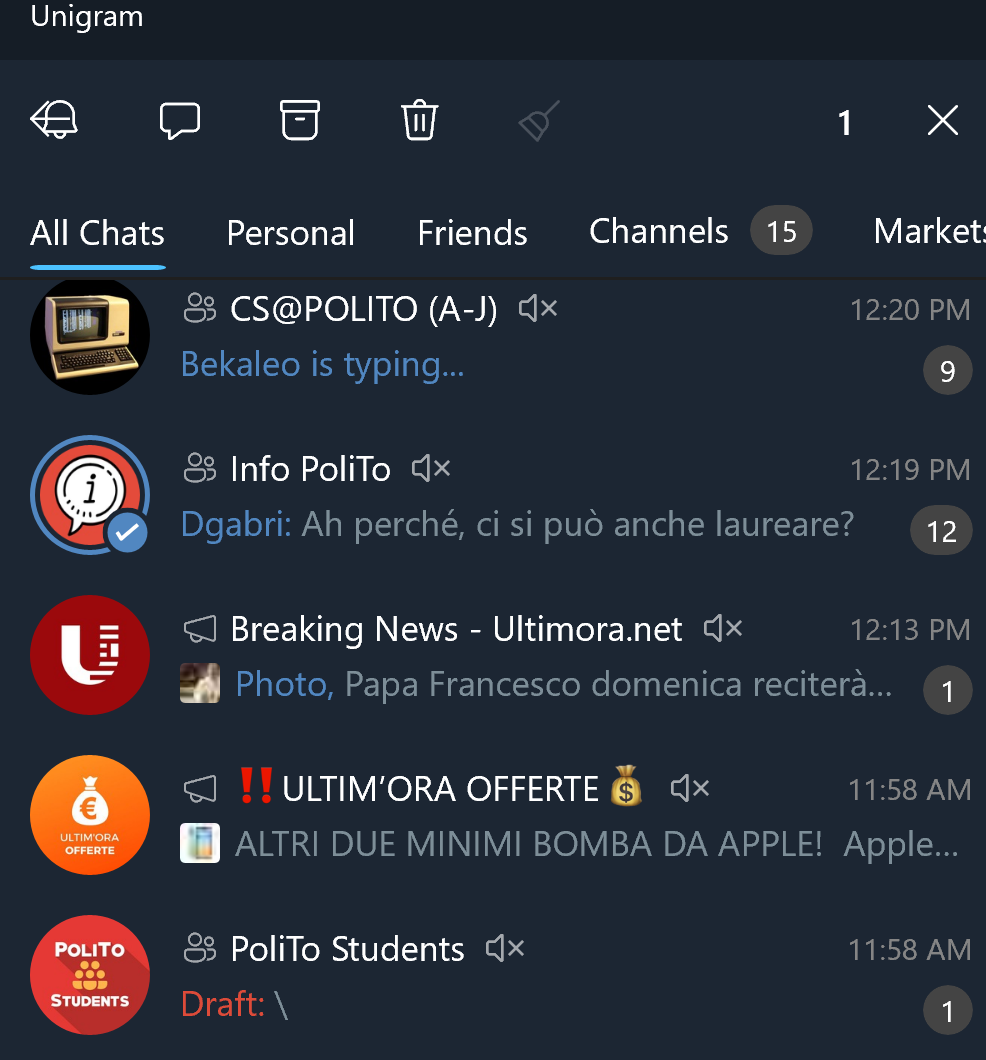The height and width of the screenshot is (1060, 986).
Task: Click the group icon beside PoliTo Students
Action: tap(199, 949)
